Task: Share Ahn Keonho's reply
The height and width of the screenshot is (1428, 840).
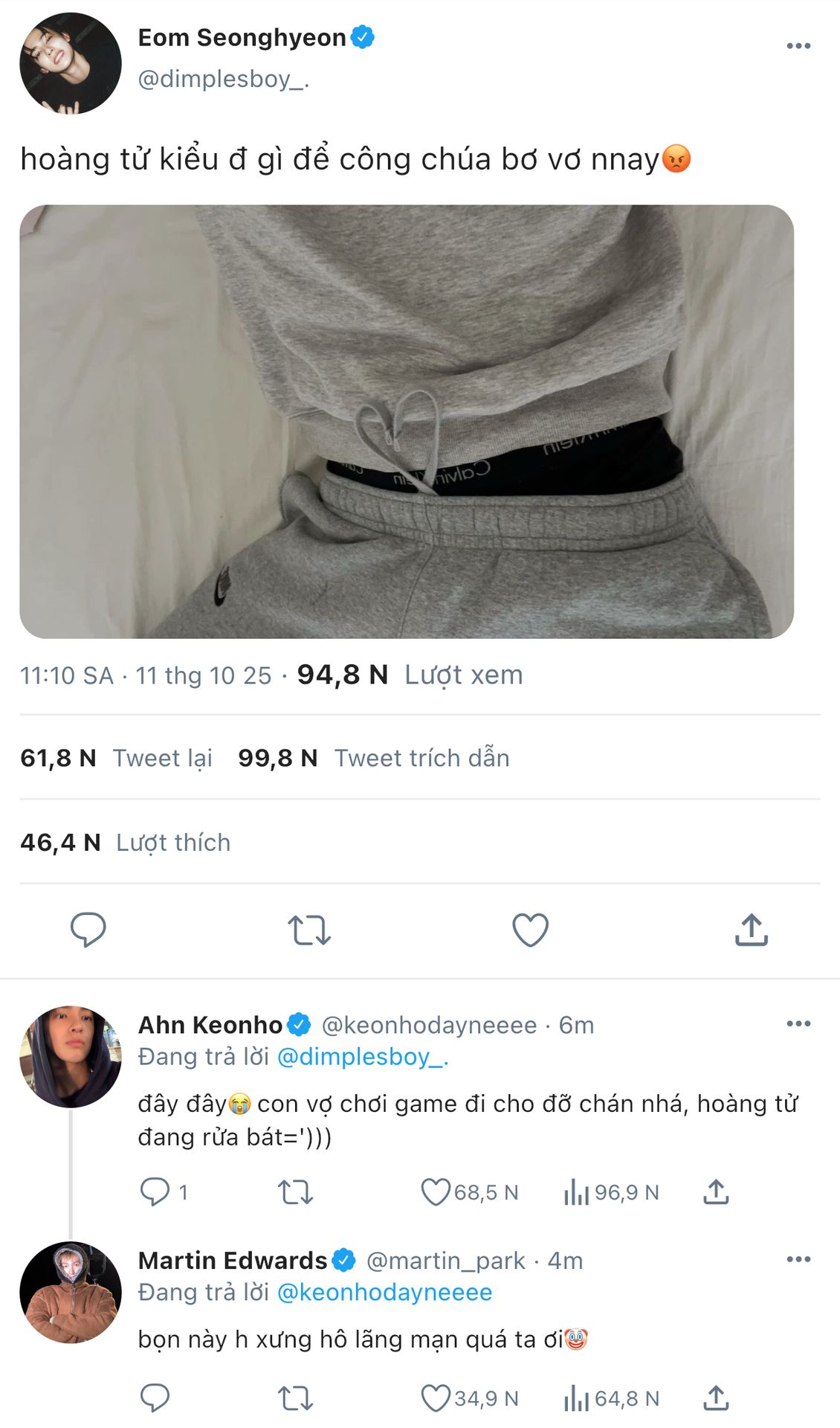Action: click(715, 1192)
